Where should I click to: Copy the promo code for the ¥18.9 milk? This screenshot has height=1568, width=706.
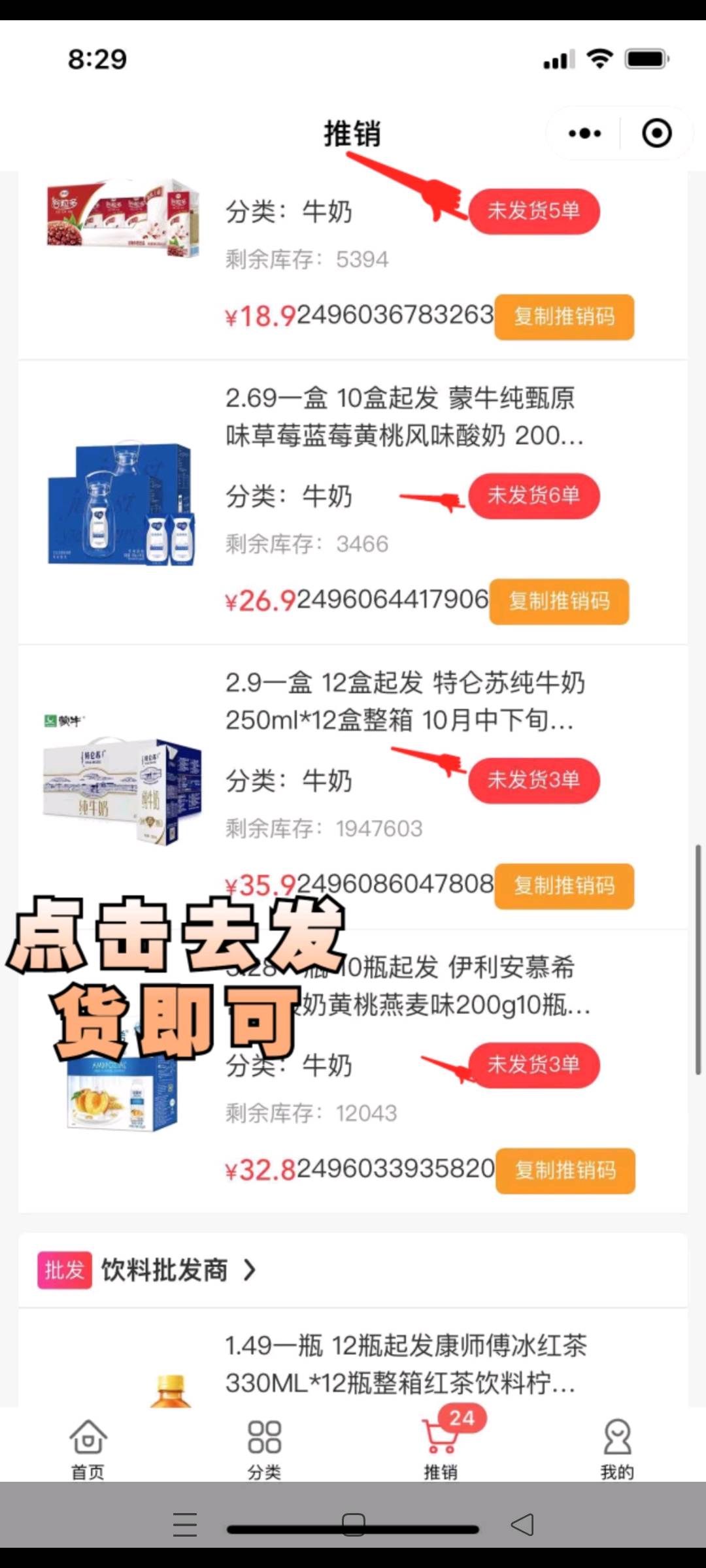(x=563, y=317)
